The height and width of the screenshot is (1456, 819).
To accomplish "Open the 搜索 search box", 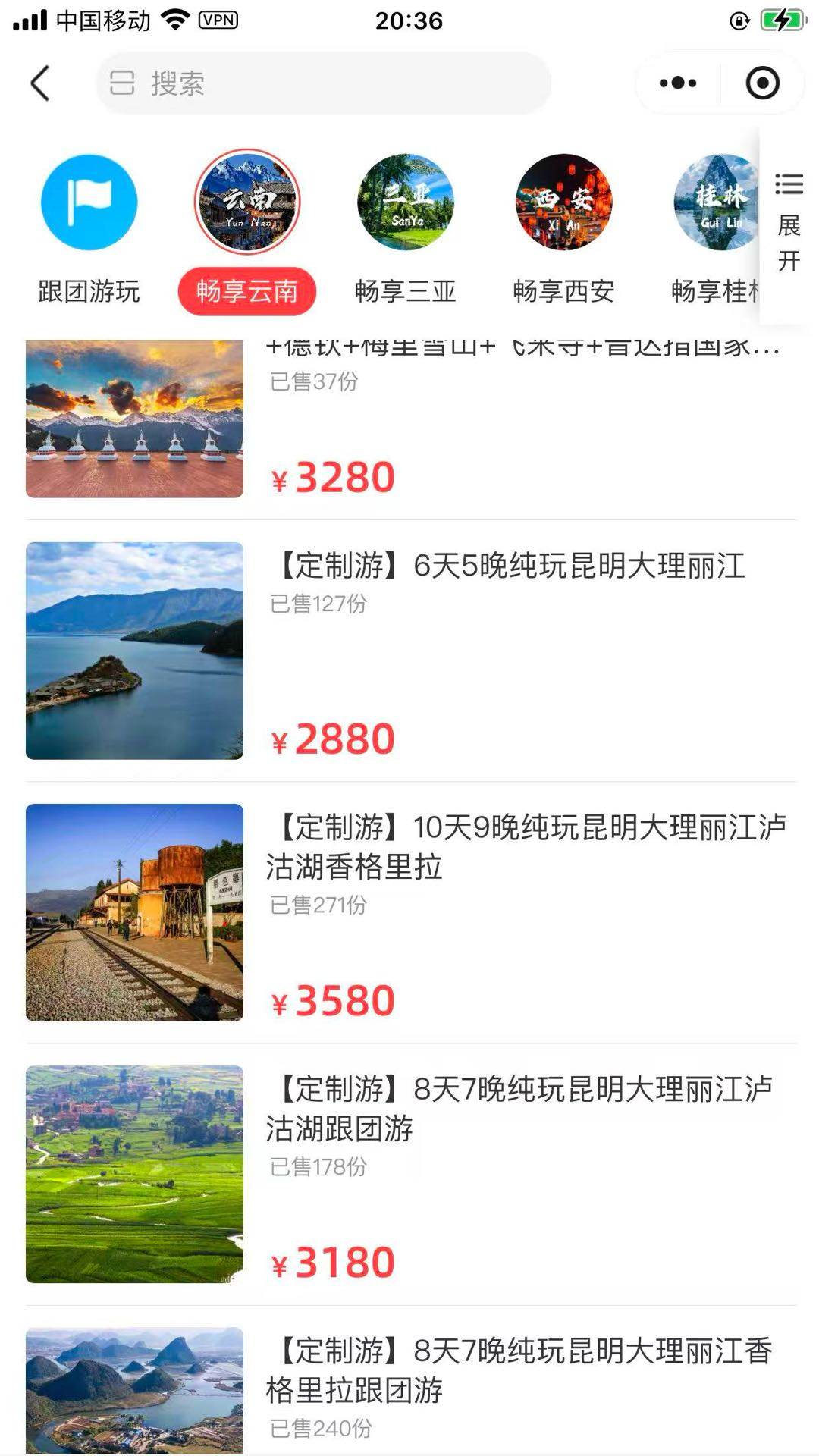I will [323, 83].
